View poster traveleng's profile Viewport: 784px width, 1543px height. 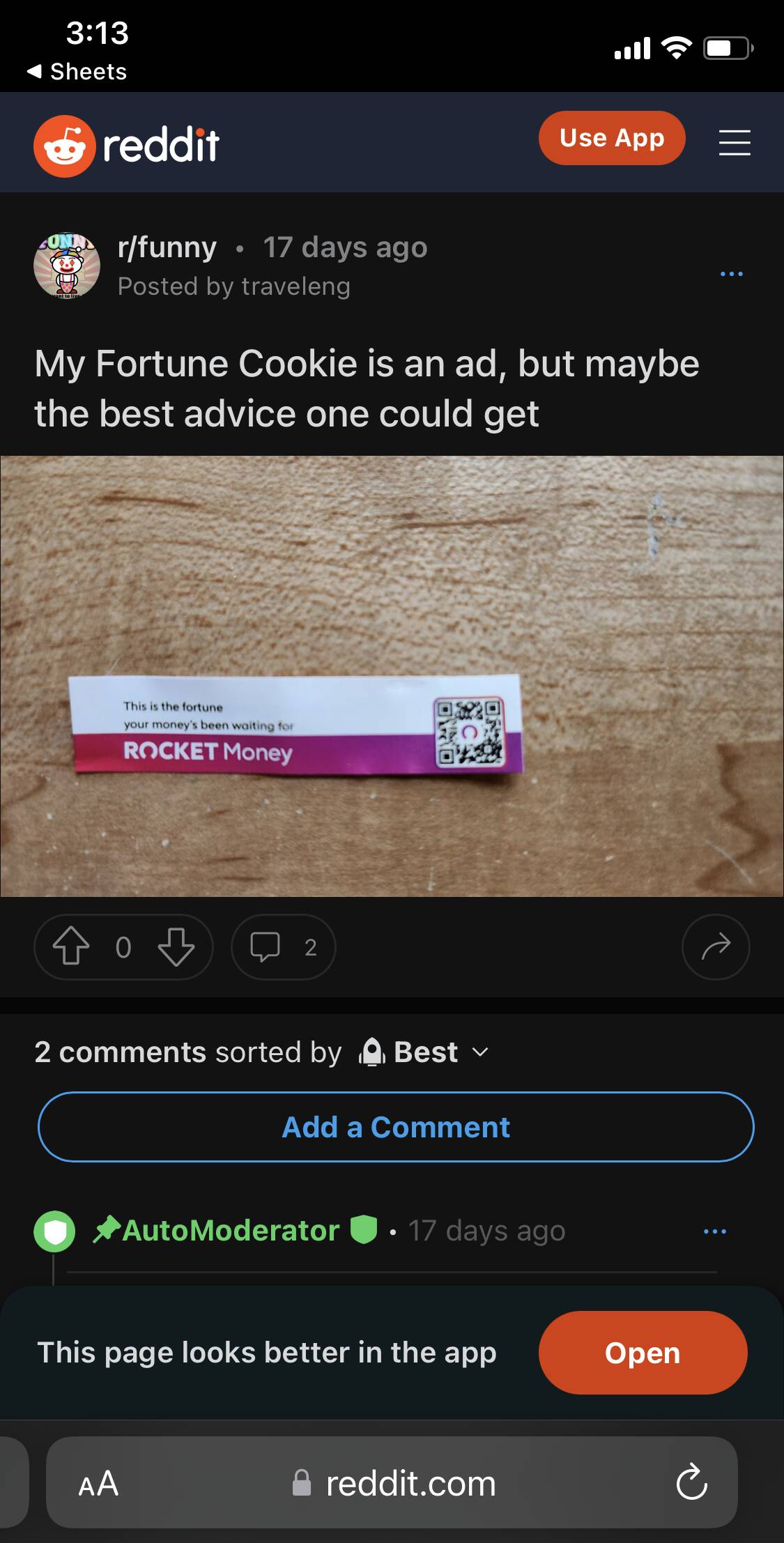pyautogui.click(x=295, y=286)
